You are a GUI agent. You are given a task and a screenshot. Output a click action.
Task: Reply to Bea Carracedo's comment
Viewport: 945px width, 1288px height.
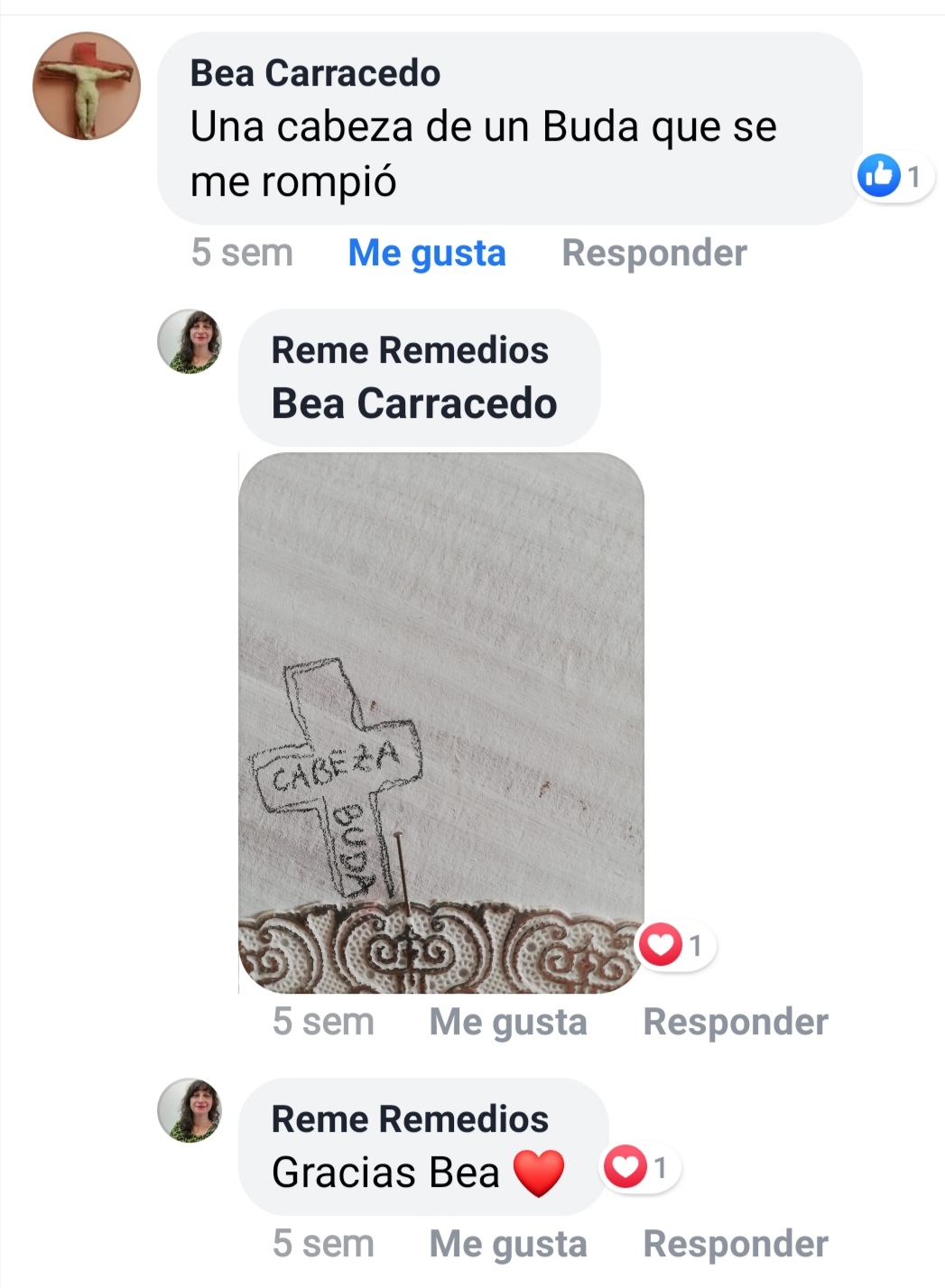(x=653, y=254)
